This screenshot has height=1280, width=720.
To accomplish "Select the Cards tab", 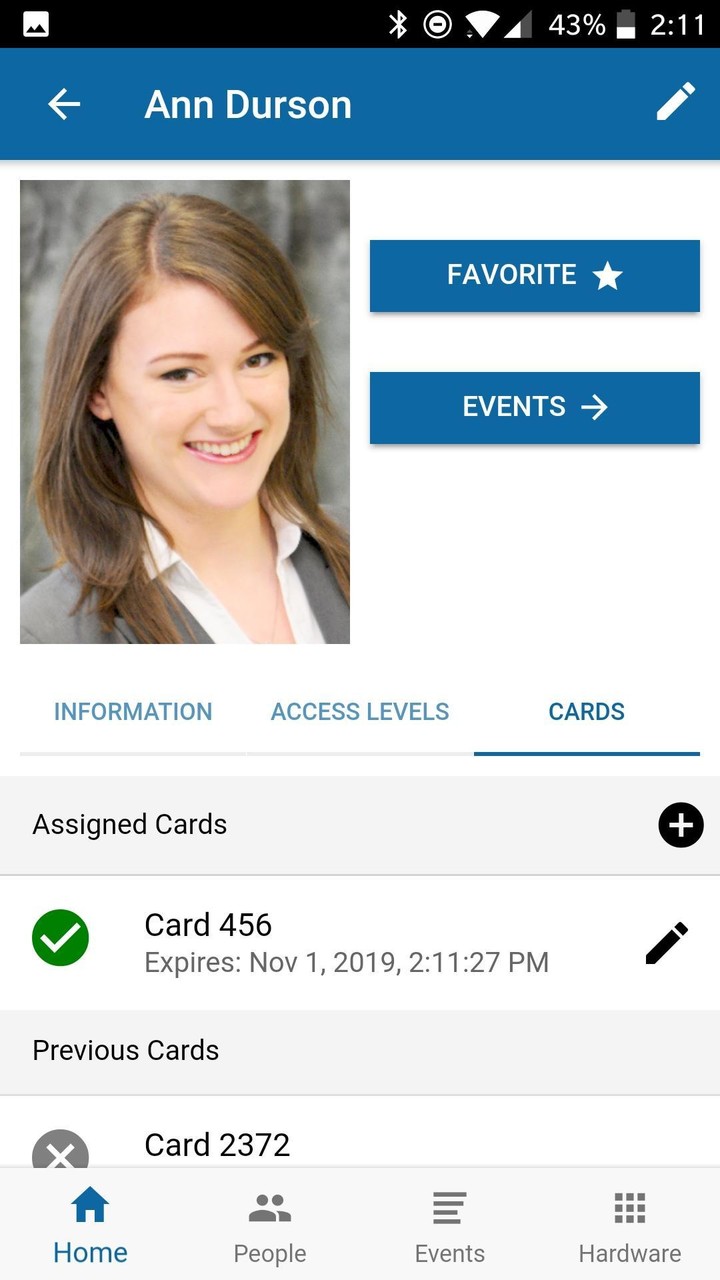I will point(586,712).
